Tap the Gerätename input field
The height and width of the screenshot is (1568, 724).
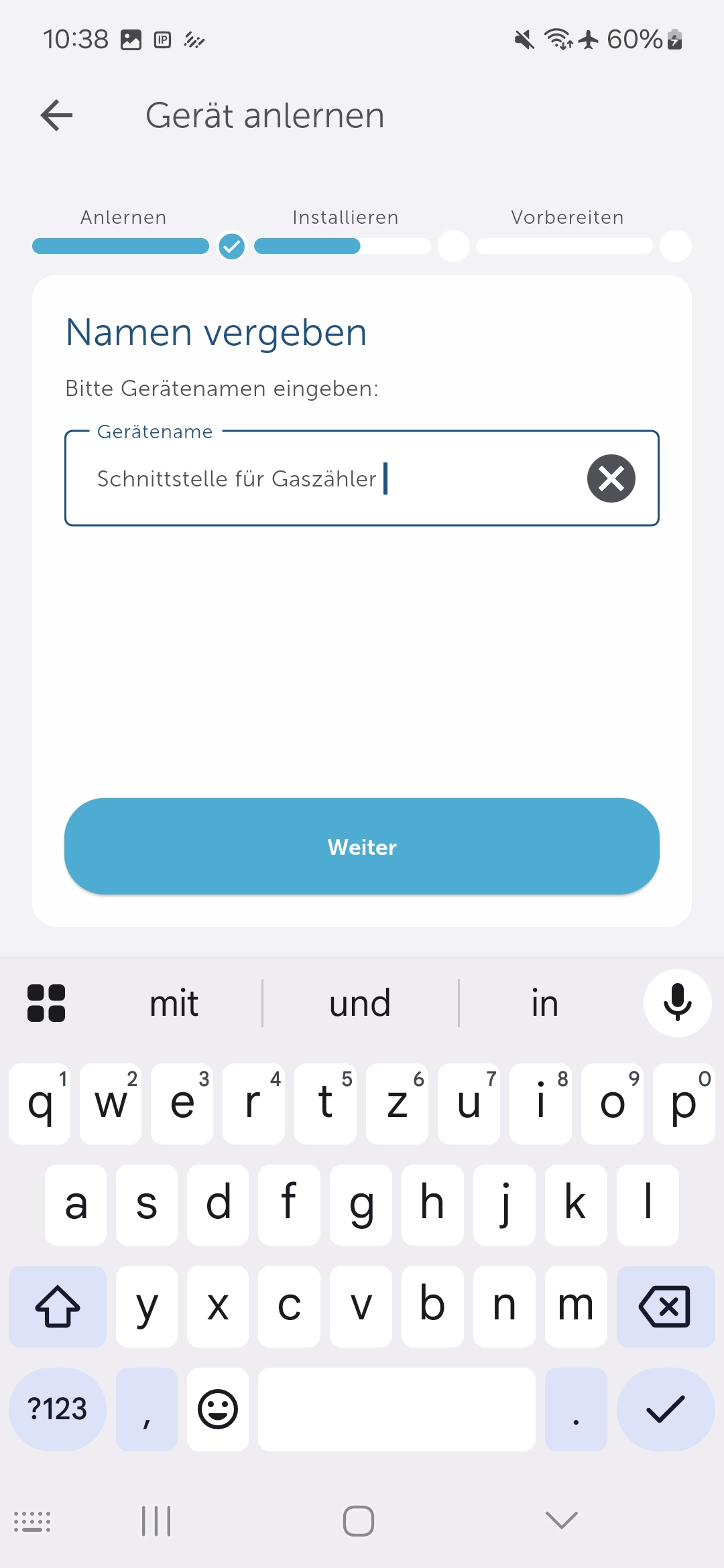pos(322,478)
